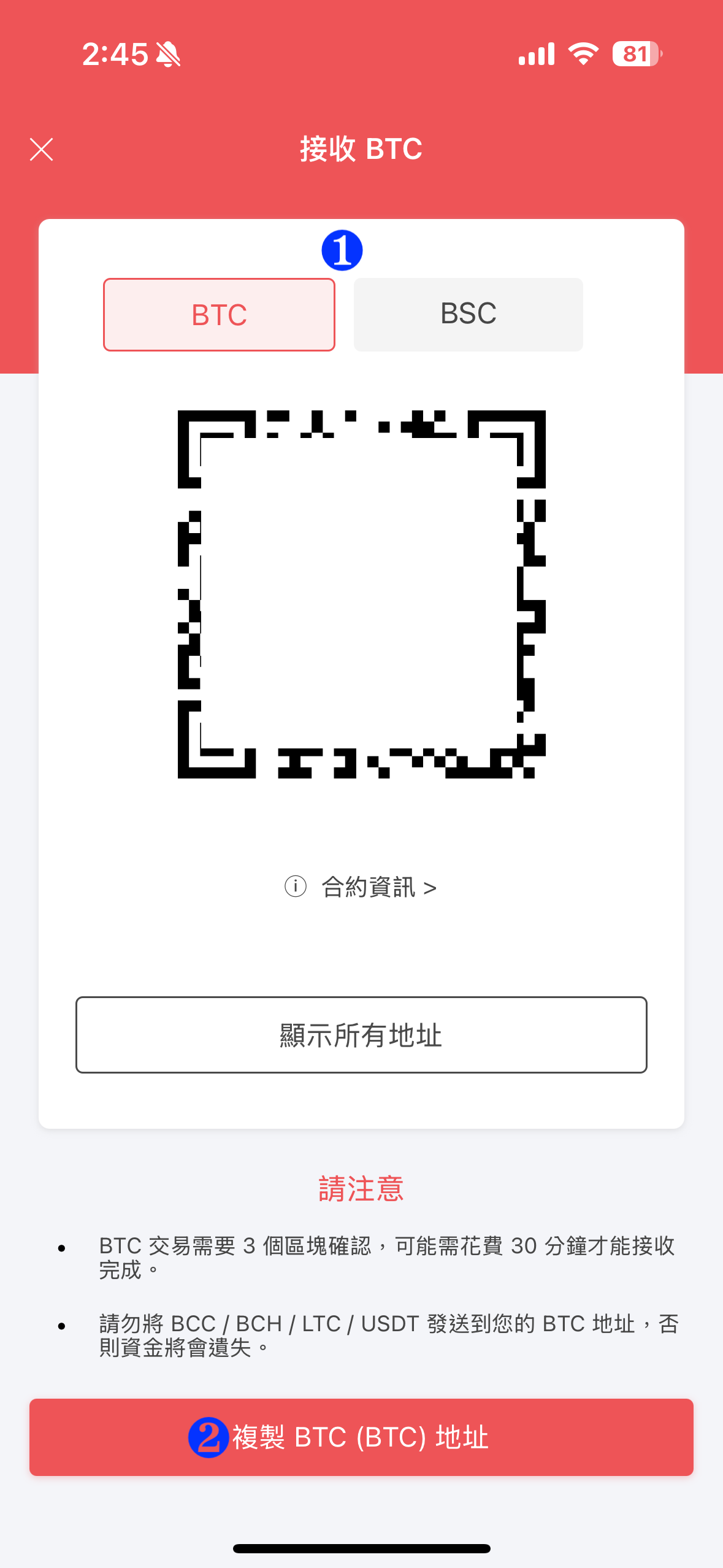723x1568 pixels.
Task: Tap 顯示所有地址 to show all addresses
Action: click(x=361, y=1035)
